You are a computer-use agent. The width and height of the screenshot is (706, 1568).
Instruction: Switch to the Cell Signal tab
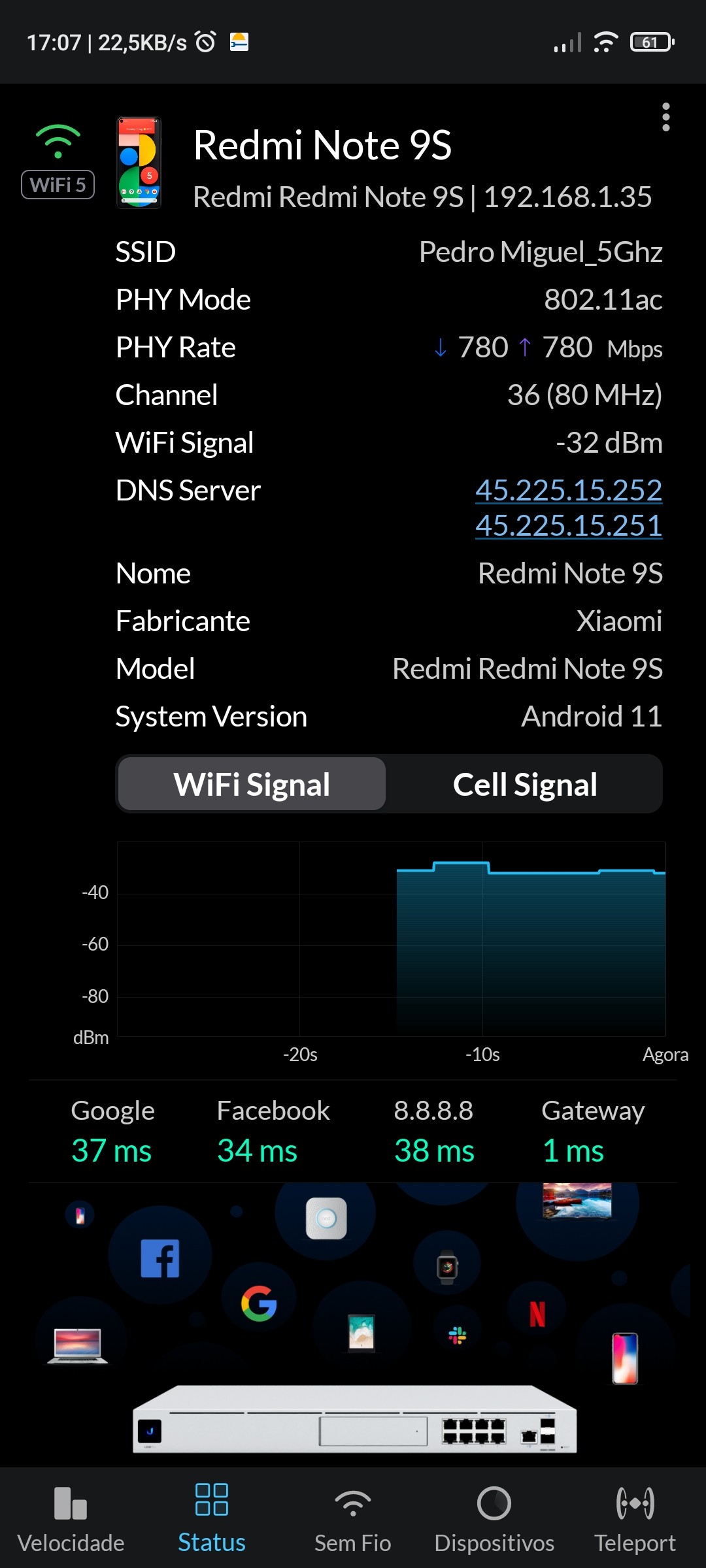point(525,784)
